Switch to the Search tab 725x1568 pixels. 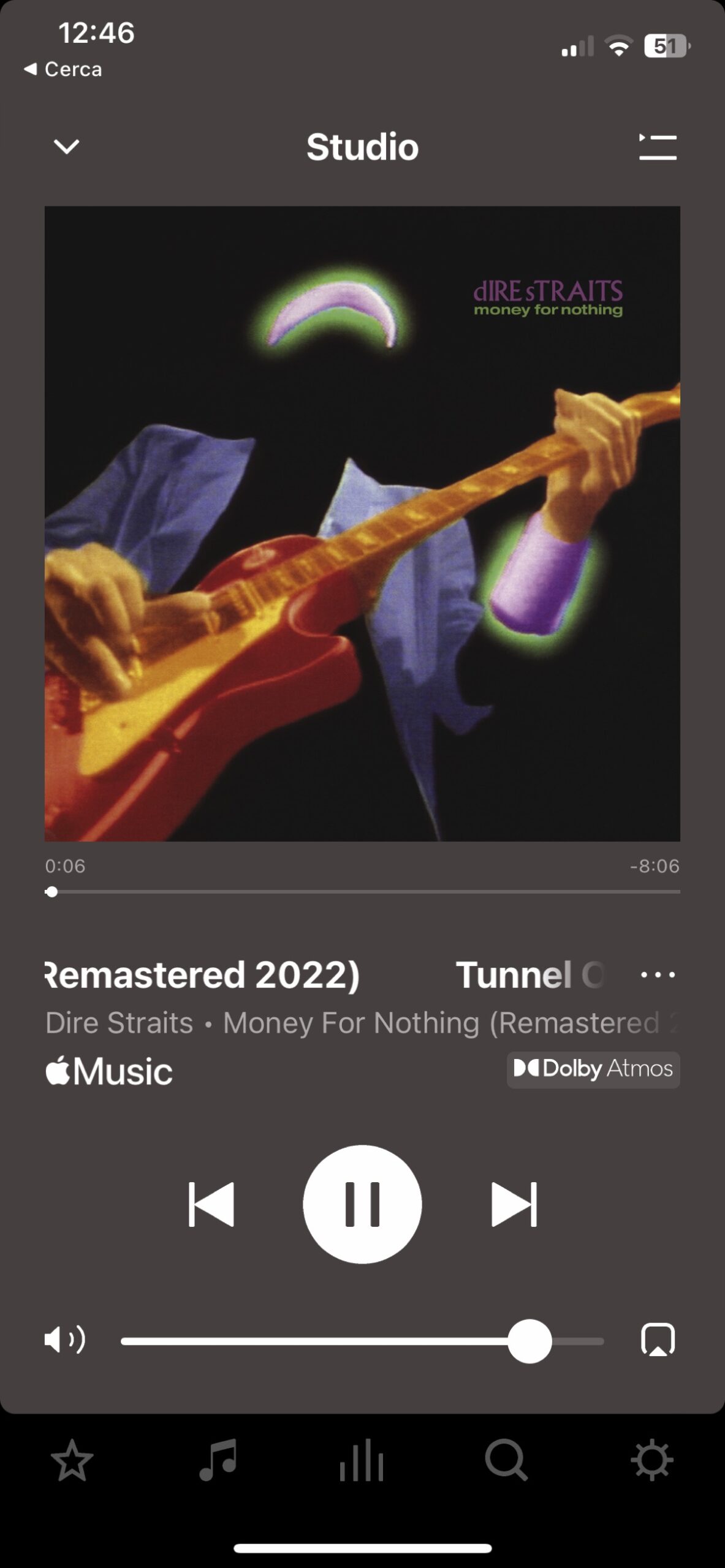coord(506,1461)
